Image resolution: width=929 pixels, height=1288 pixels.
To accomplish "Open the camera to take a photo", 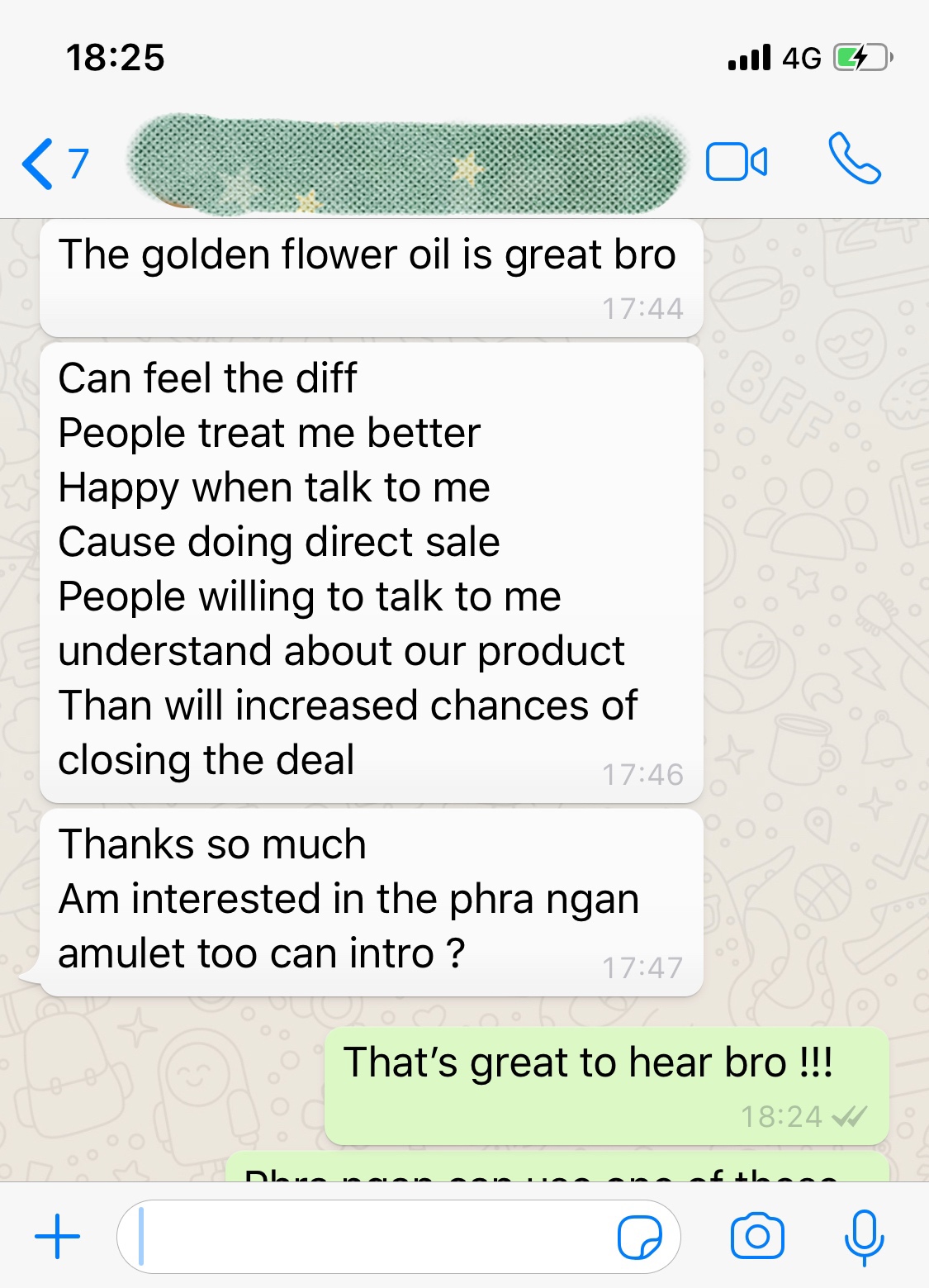I will point(757,1237).
